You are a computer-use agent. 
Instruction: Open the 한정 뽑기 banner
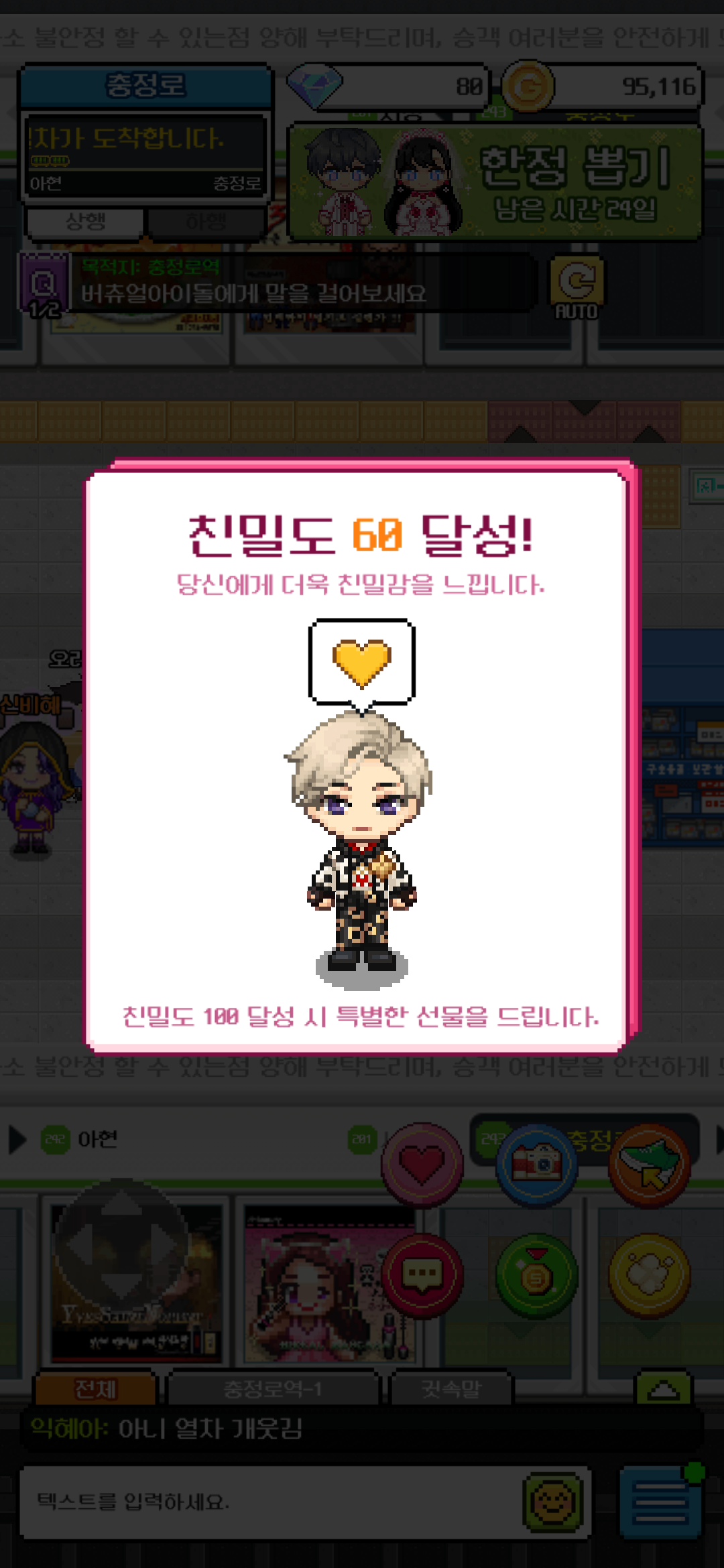tap(495, 182)
